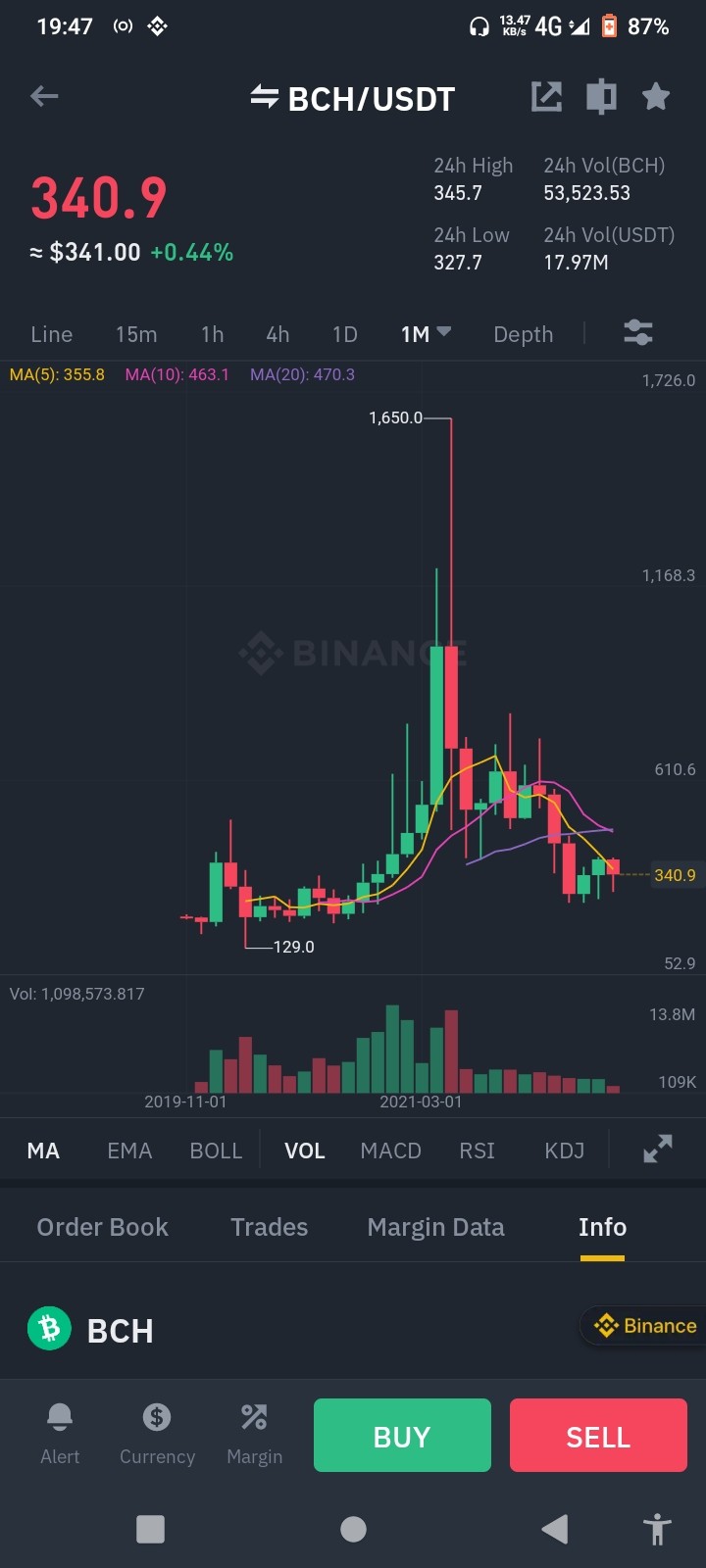706x1568 pixels.
Task: Select the 4h chart interval
Action: coord(277,334)
